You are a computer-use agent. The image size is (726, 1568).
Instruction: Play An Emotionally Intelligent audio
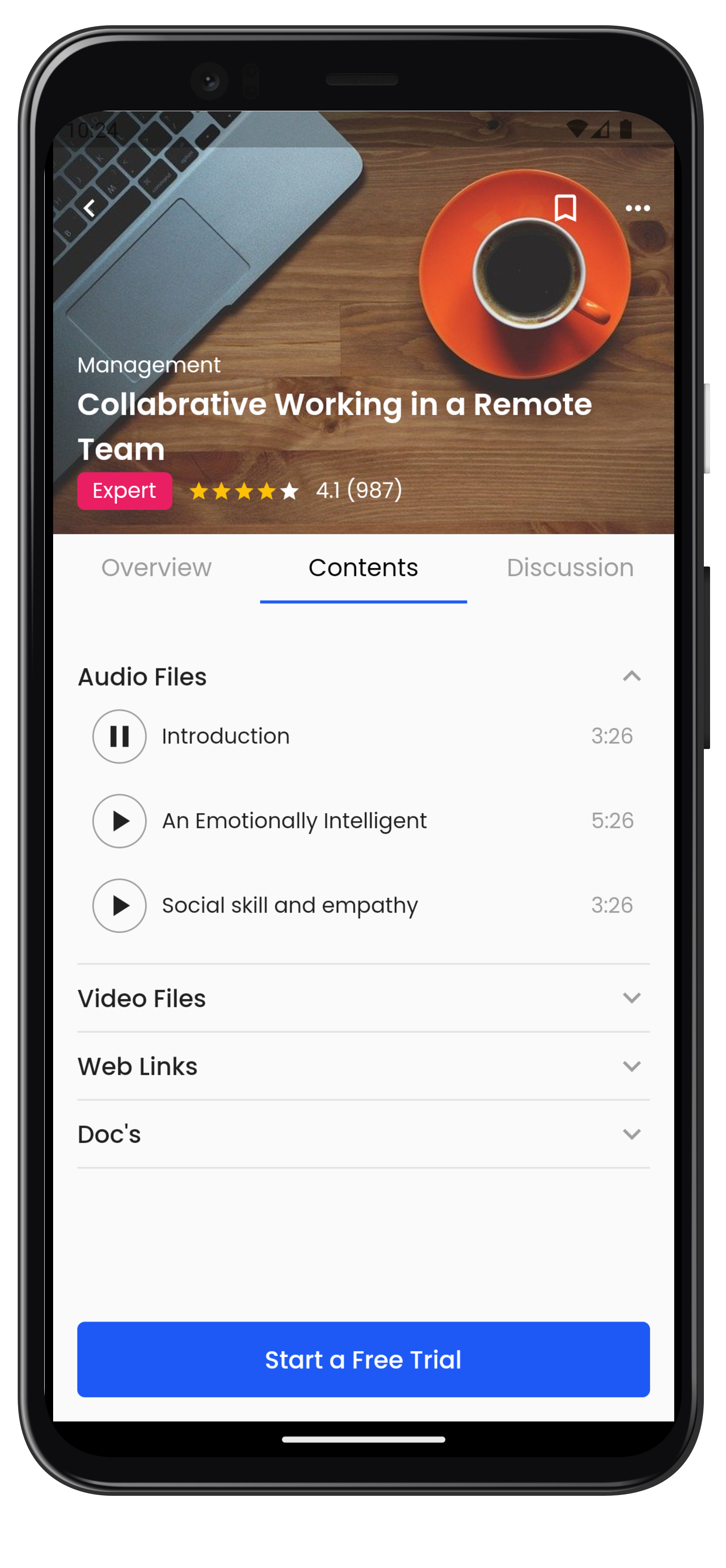click(x=119, y=820)
